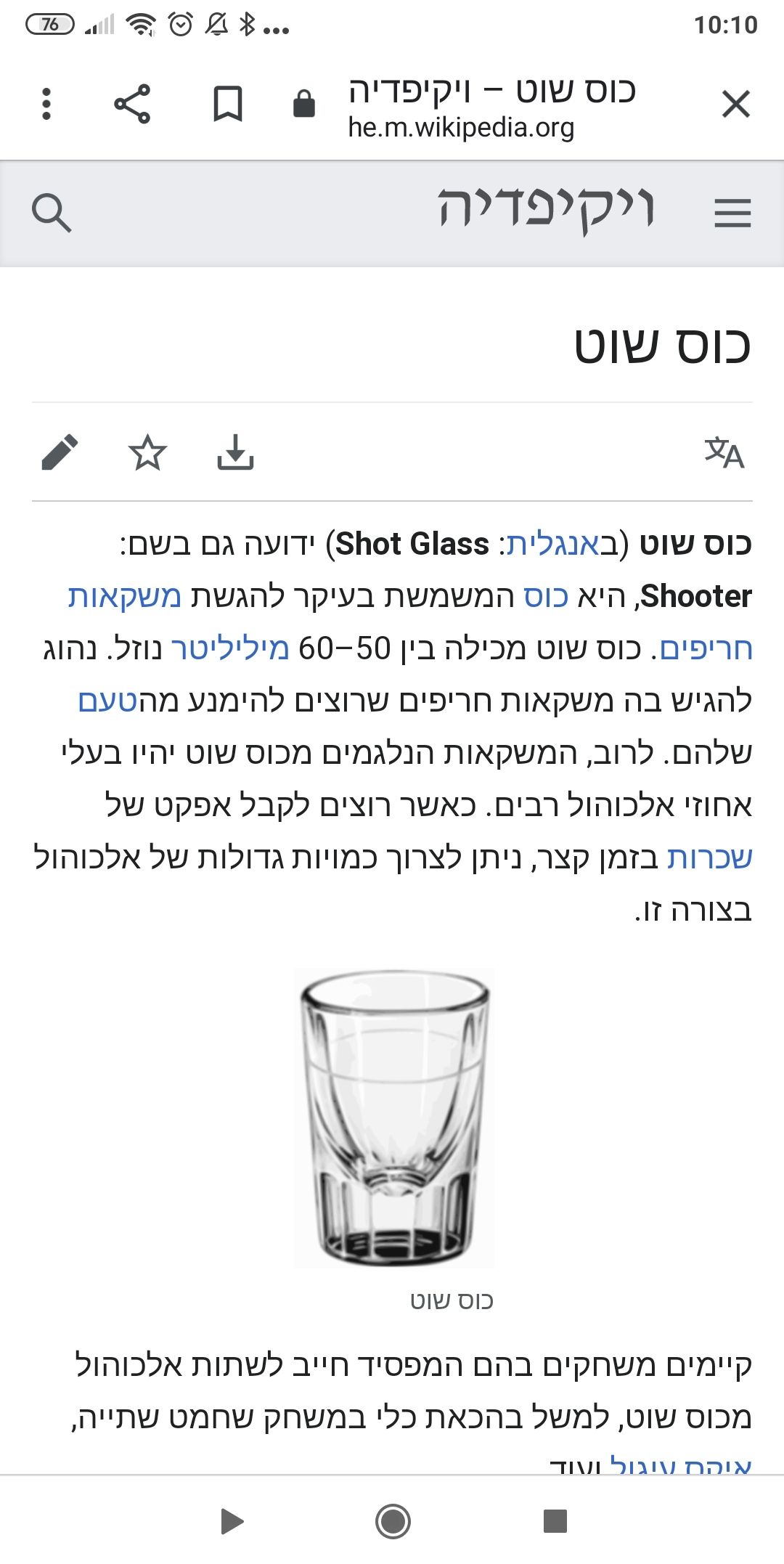
Task: Follow the מיליליטר link
Action: (229, 649)
